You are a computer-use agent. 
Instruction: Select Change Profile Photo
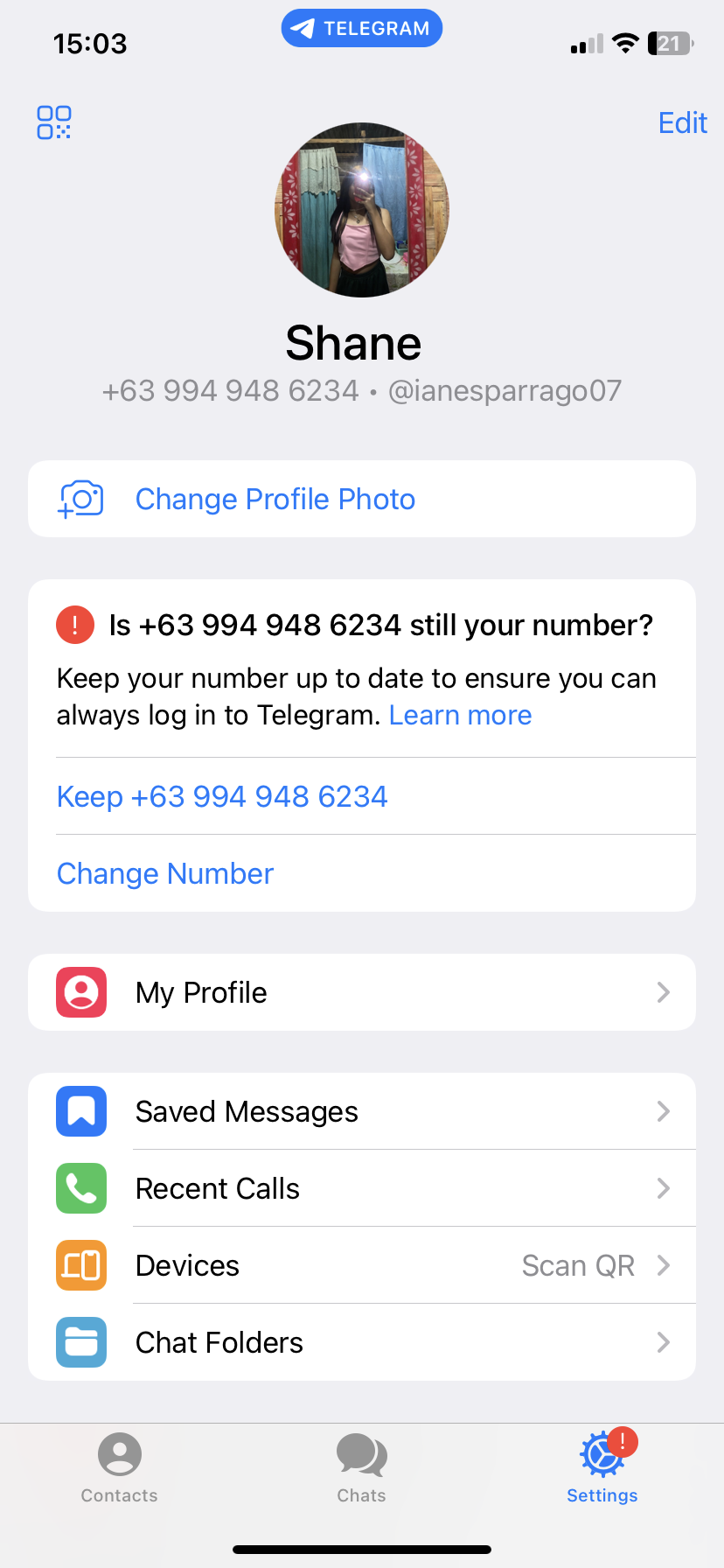[x=362, y=499]
